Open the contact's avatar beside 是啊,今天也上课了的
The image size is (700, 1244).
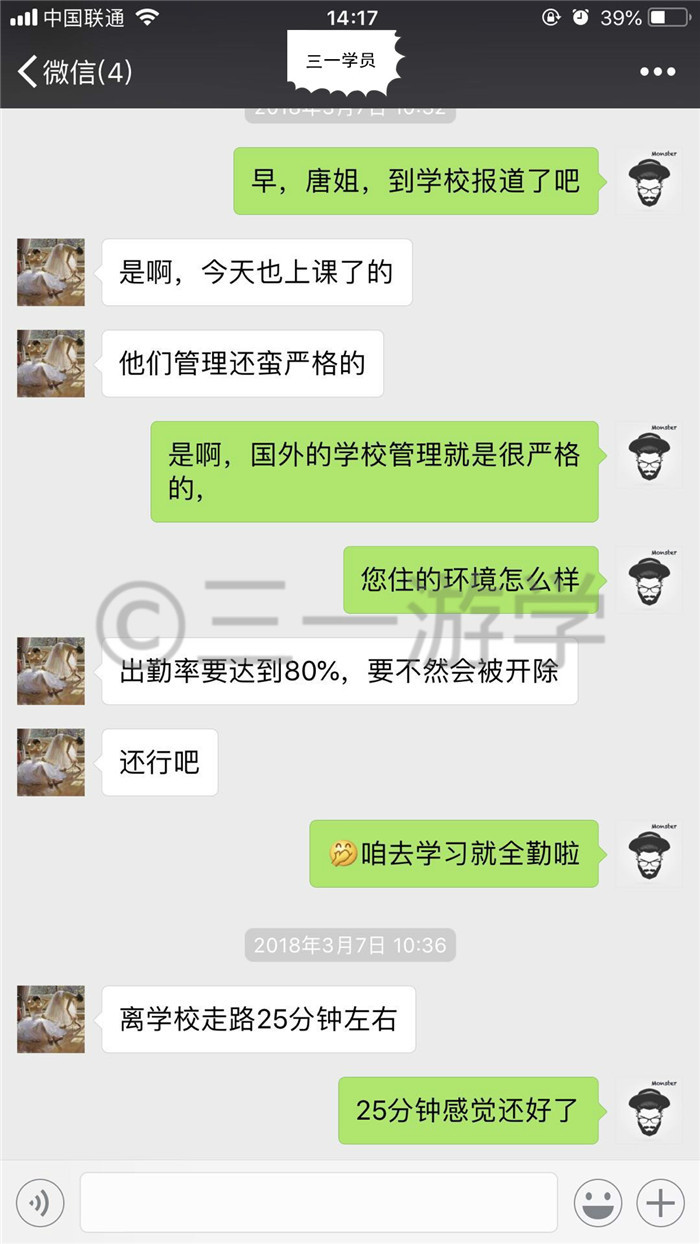[51, 272]
